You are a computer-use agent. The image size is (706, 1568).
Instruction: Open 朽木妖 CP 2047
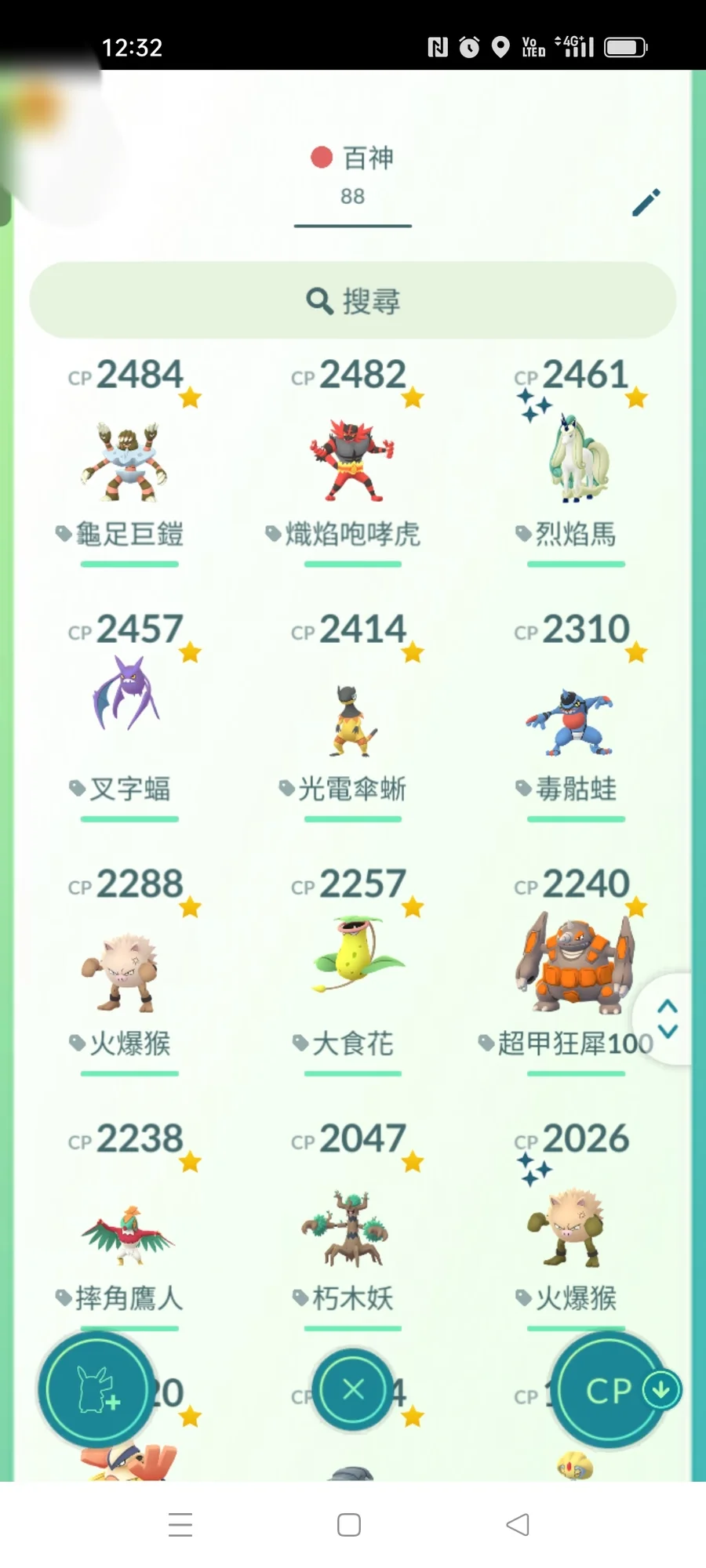tap(352, 1227)
